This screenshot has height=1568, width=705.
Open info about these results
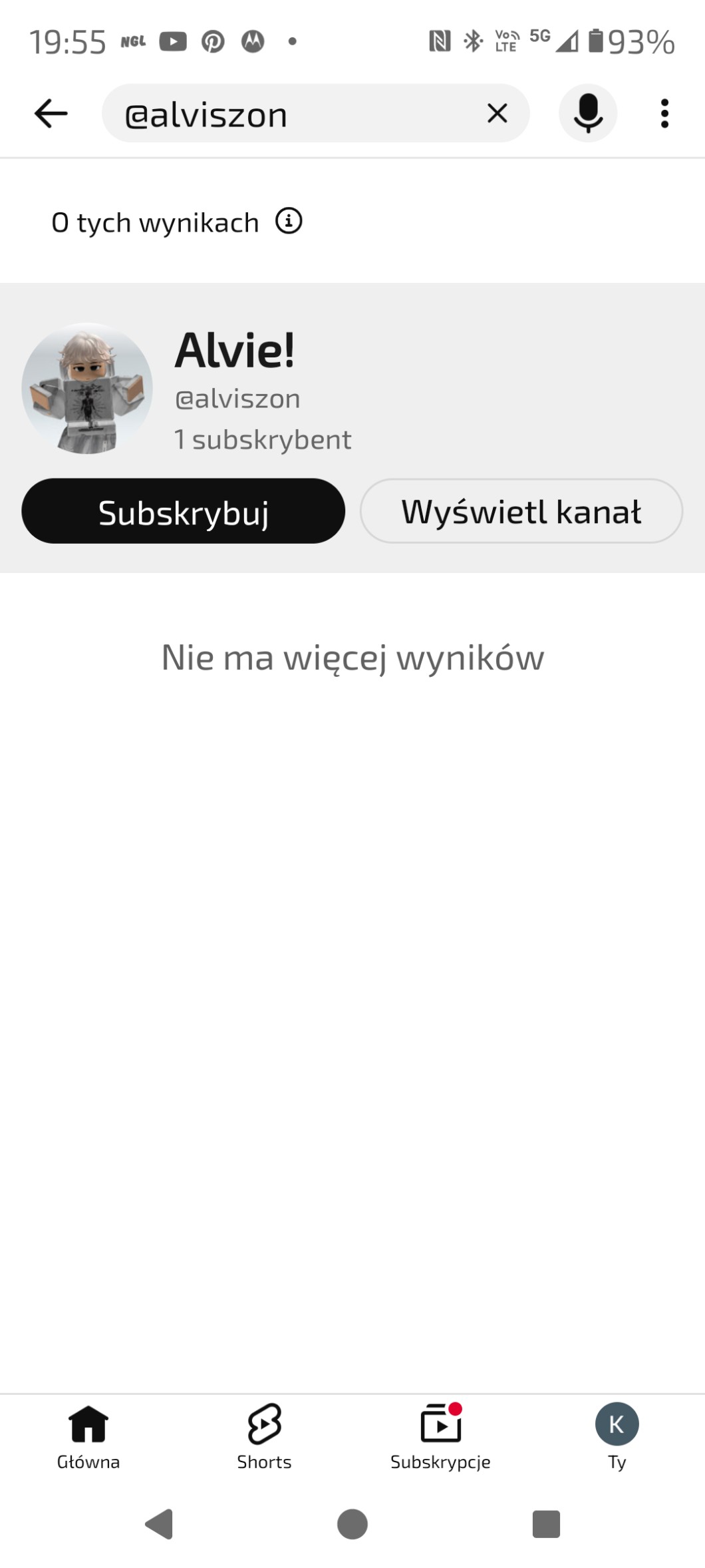[x=289, y=221]
